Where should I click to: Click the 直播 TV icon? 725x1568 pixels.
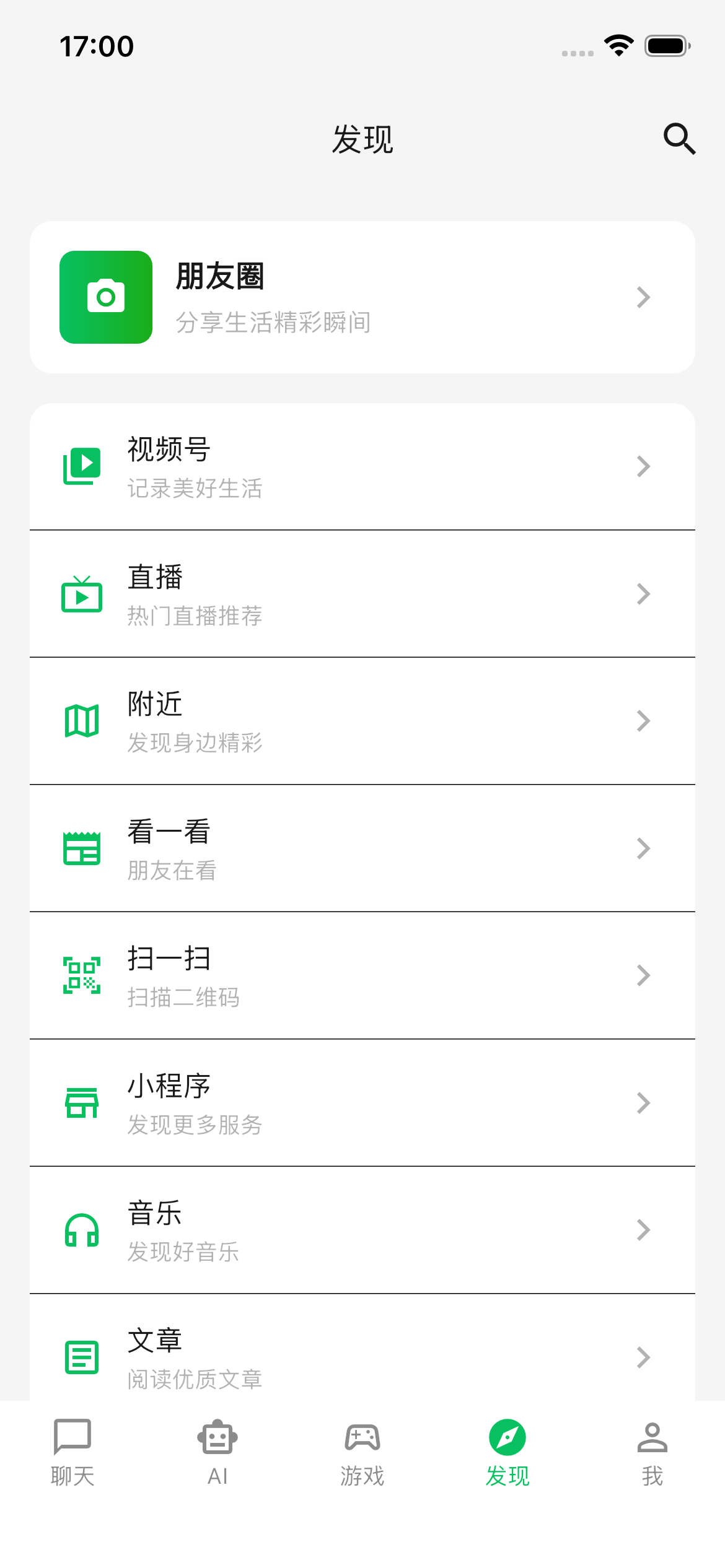(x=82, y=595)
